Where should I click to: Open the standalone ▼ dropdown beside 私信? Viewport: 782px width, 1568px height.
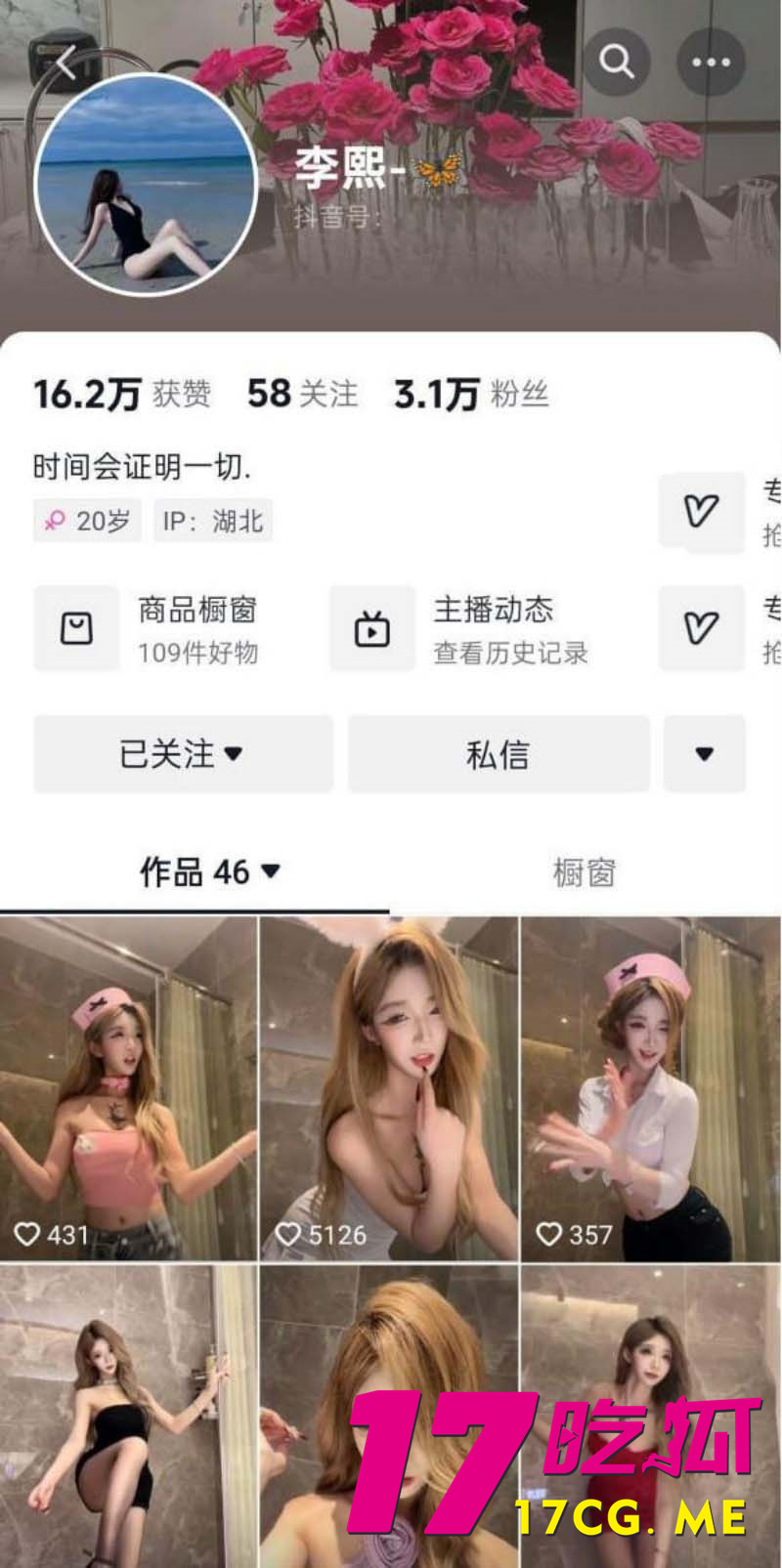tap(705, 753)
